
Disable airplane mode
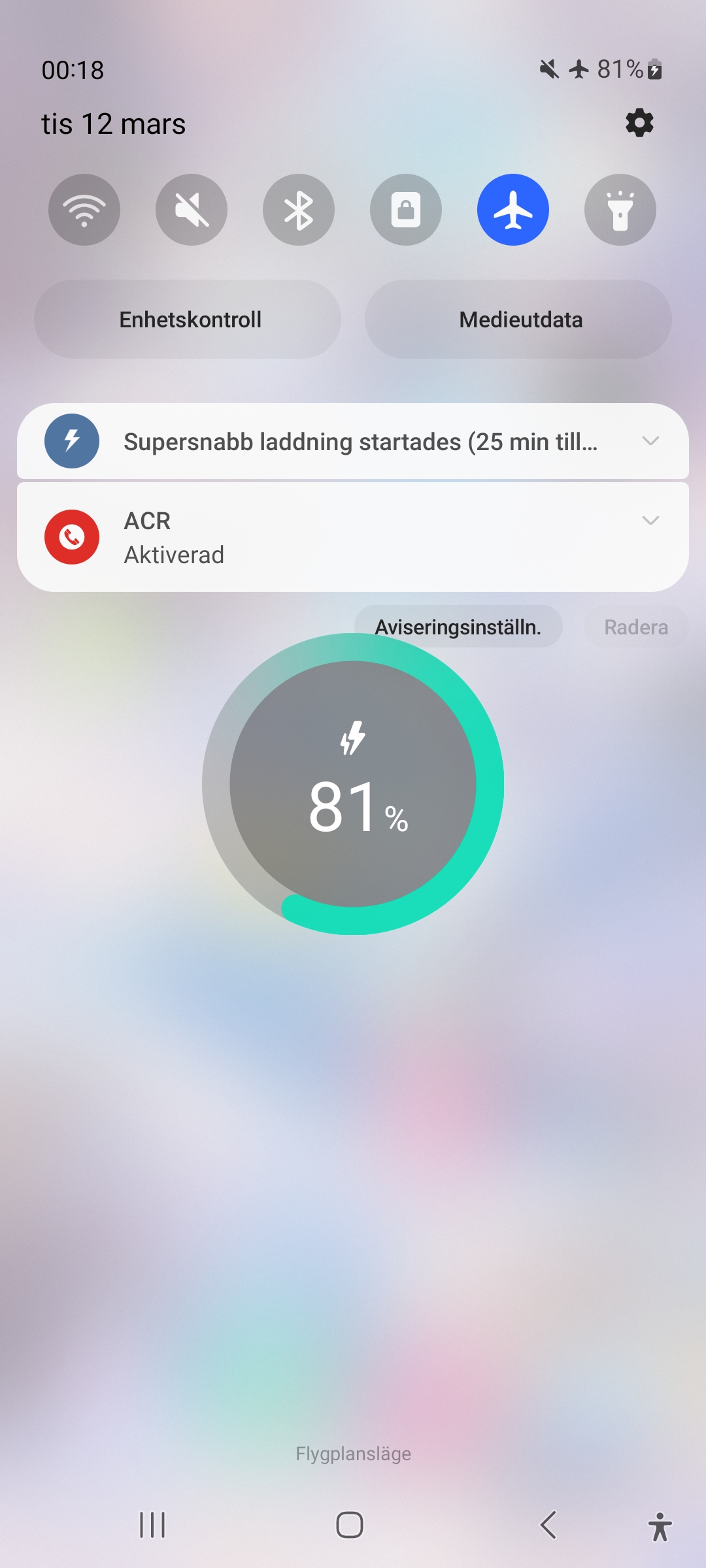tap(513, 210)
